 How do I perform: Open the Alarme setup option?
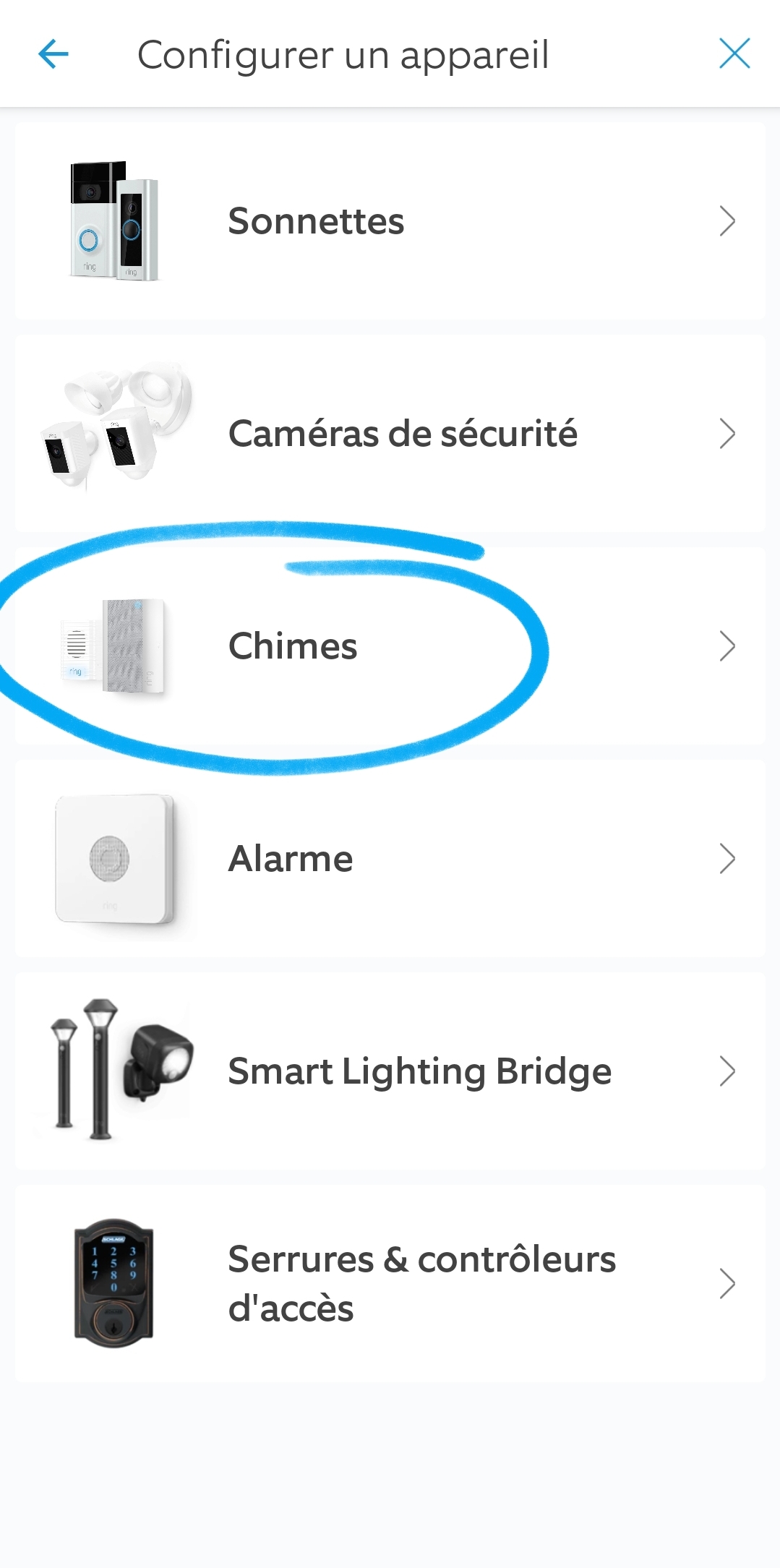[x=390, y=859]
